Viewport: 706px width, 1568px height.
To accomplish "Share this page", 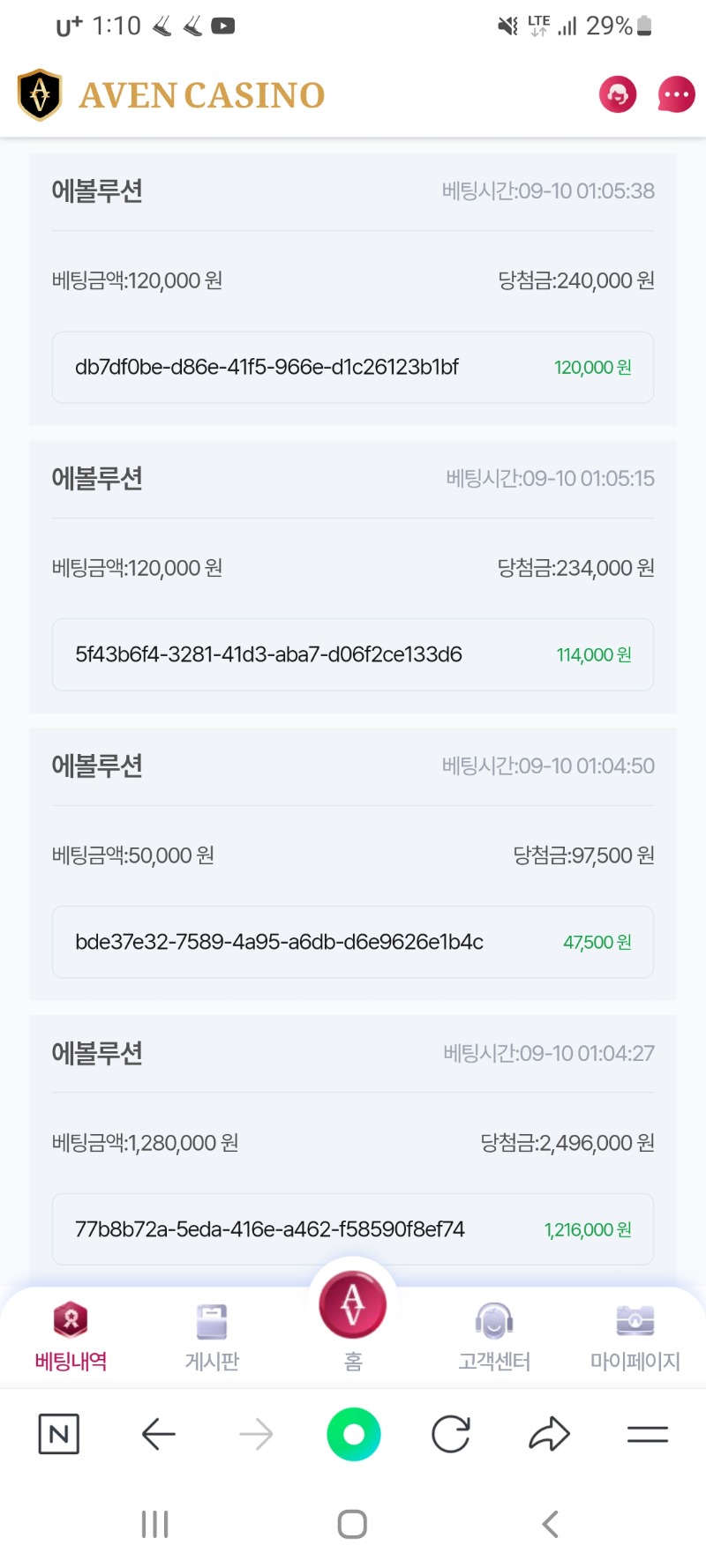I will point(549,1434).
